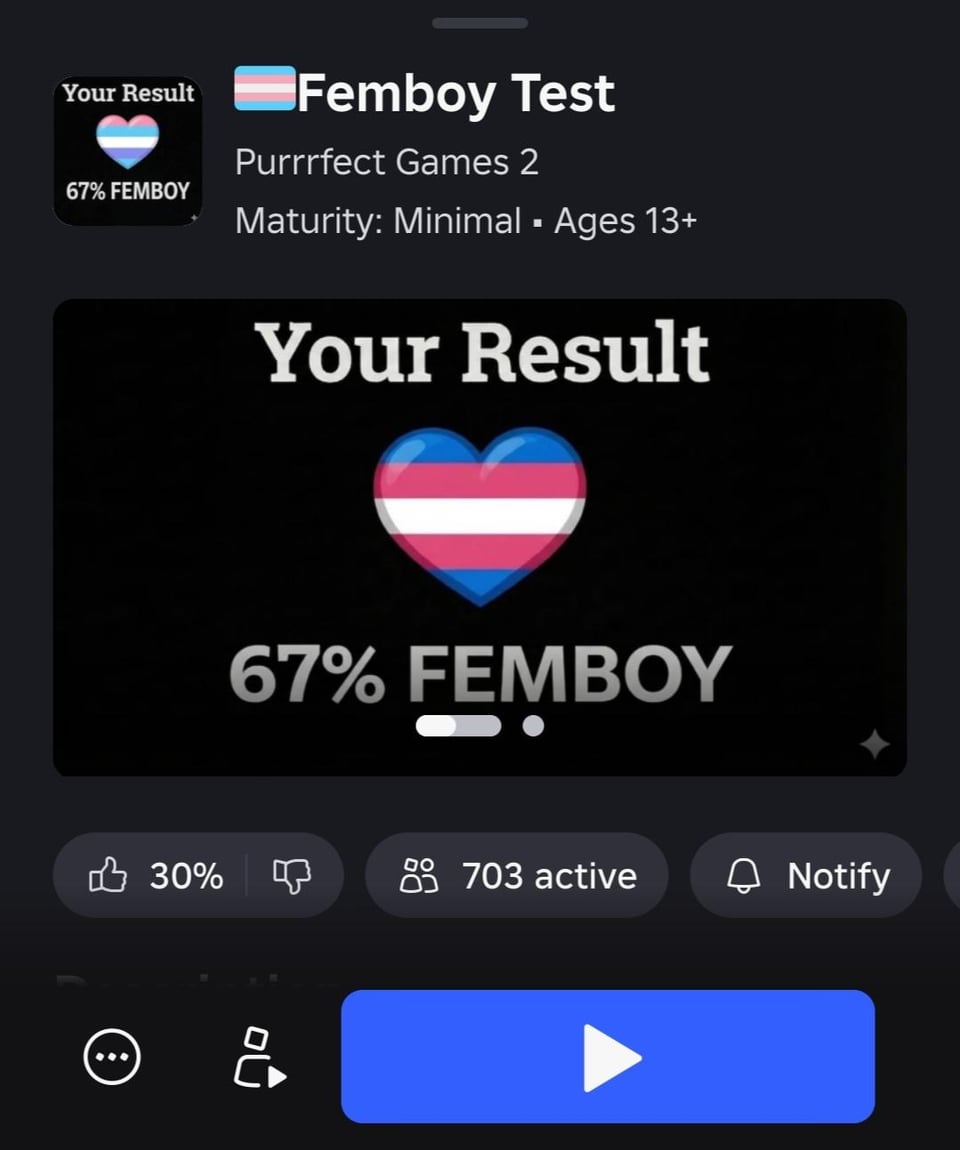The width and height of the screenshot is (960, 1150).
Task: Jump to the second preview slide dot
Action: pyautogui.click(x=534, y=726)
